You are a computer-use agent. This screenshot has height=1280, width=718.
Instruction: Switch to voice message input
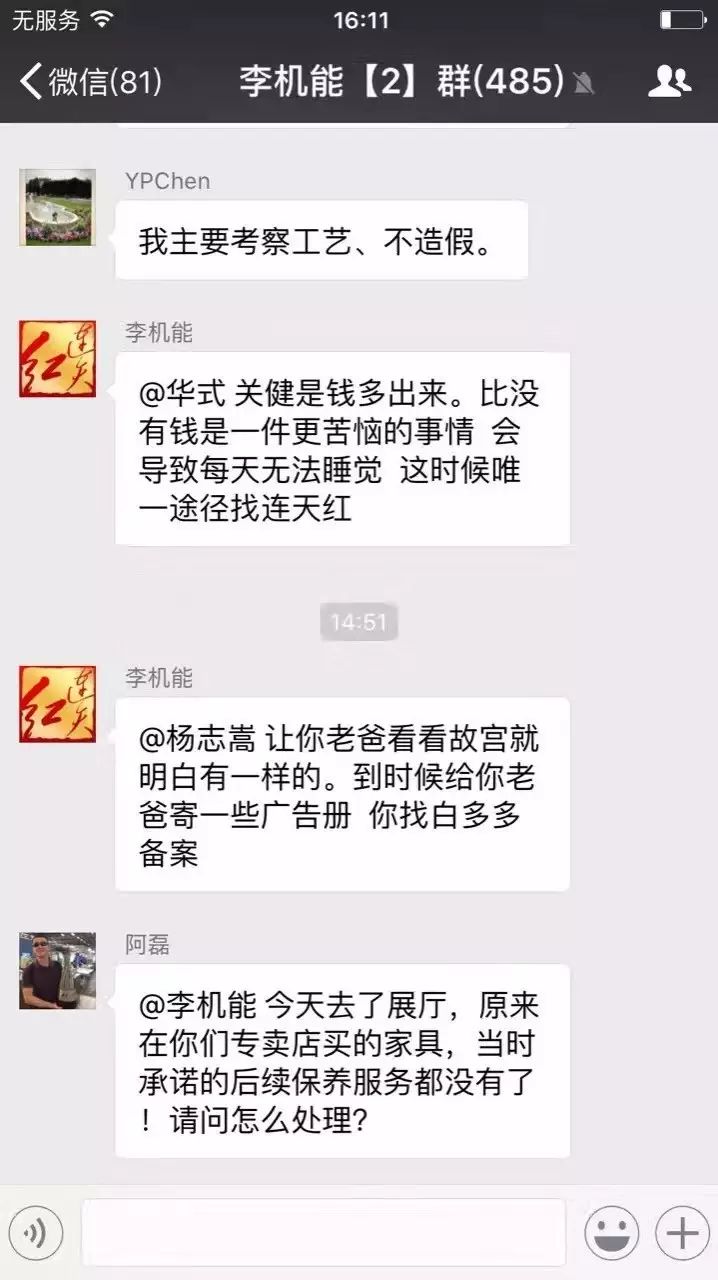click(x=36, y=1233)
